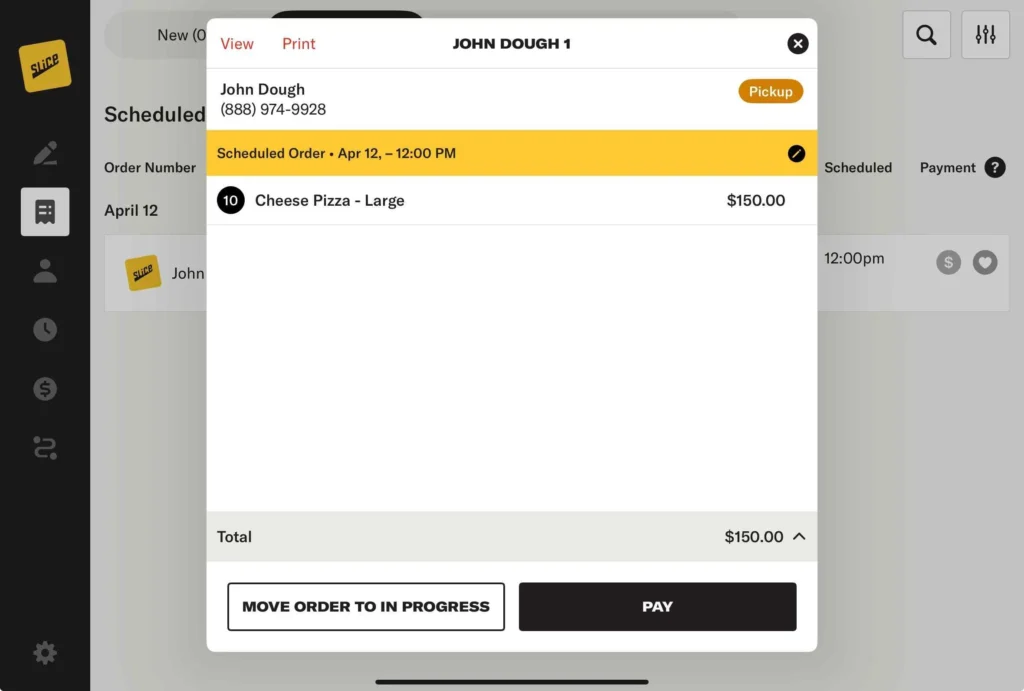Edit the scheduled order time
This screenshot has width=1024, height=691.
pyautogui.click(x=796, y=153)
